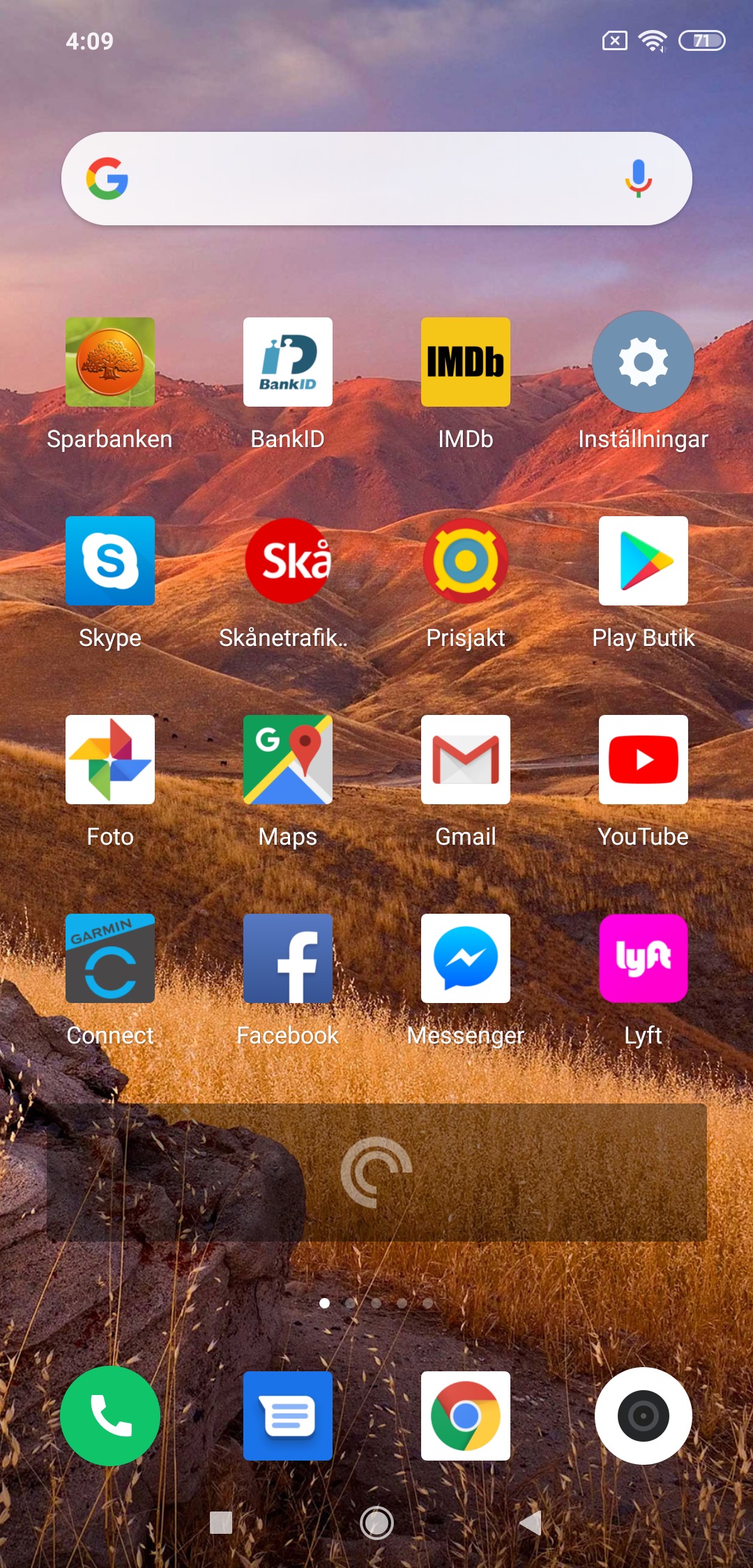Open the Skånetrafiken app

click(288, 561)
